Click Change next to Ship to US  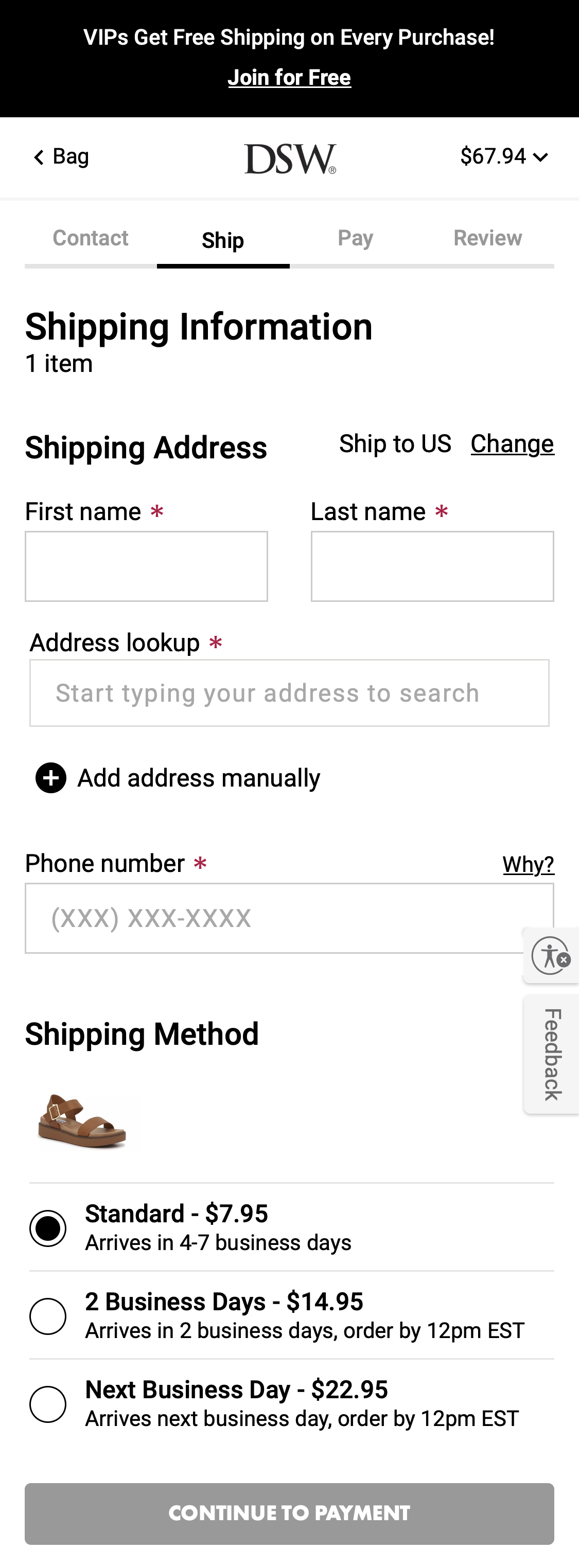pyautogui.click(x=512, y=444)
